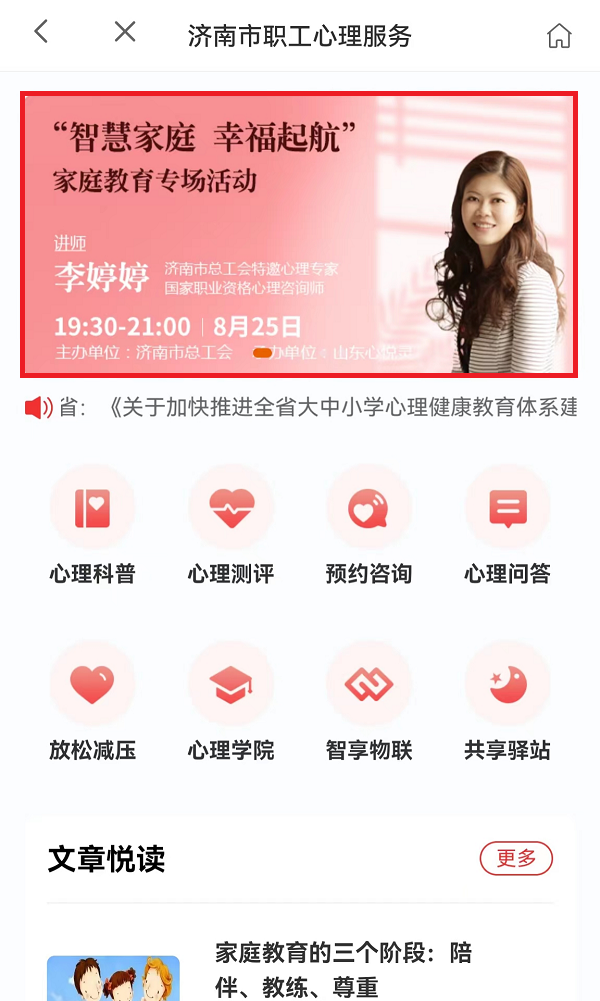The width and height of the screenshot is (600, 1001).
Task: Open article 家庭教育的三个阶段
Action: coord(343,969)
